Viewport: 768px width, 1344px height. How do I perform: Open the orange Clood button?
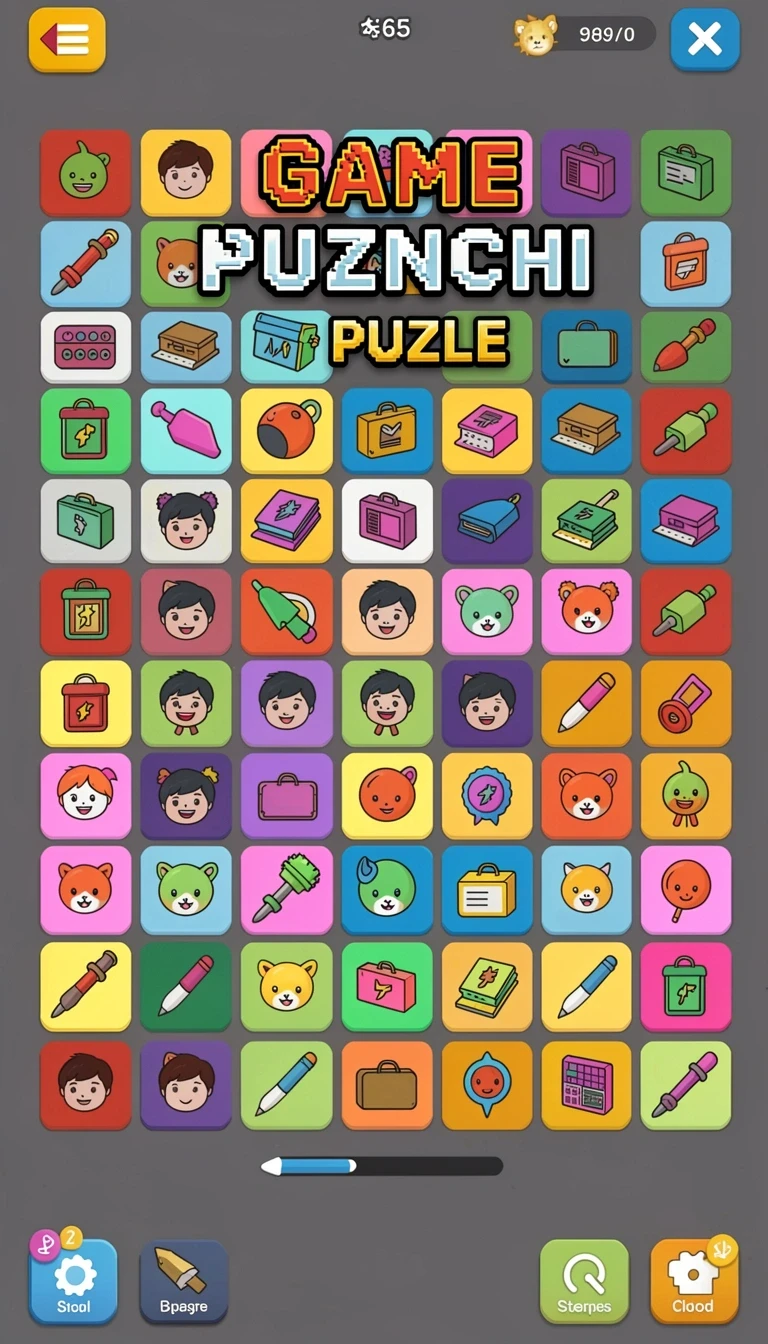[x=694, y=1282]
